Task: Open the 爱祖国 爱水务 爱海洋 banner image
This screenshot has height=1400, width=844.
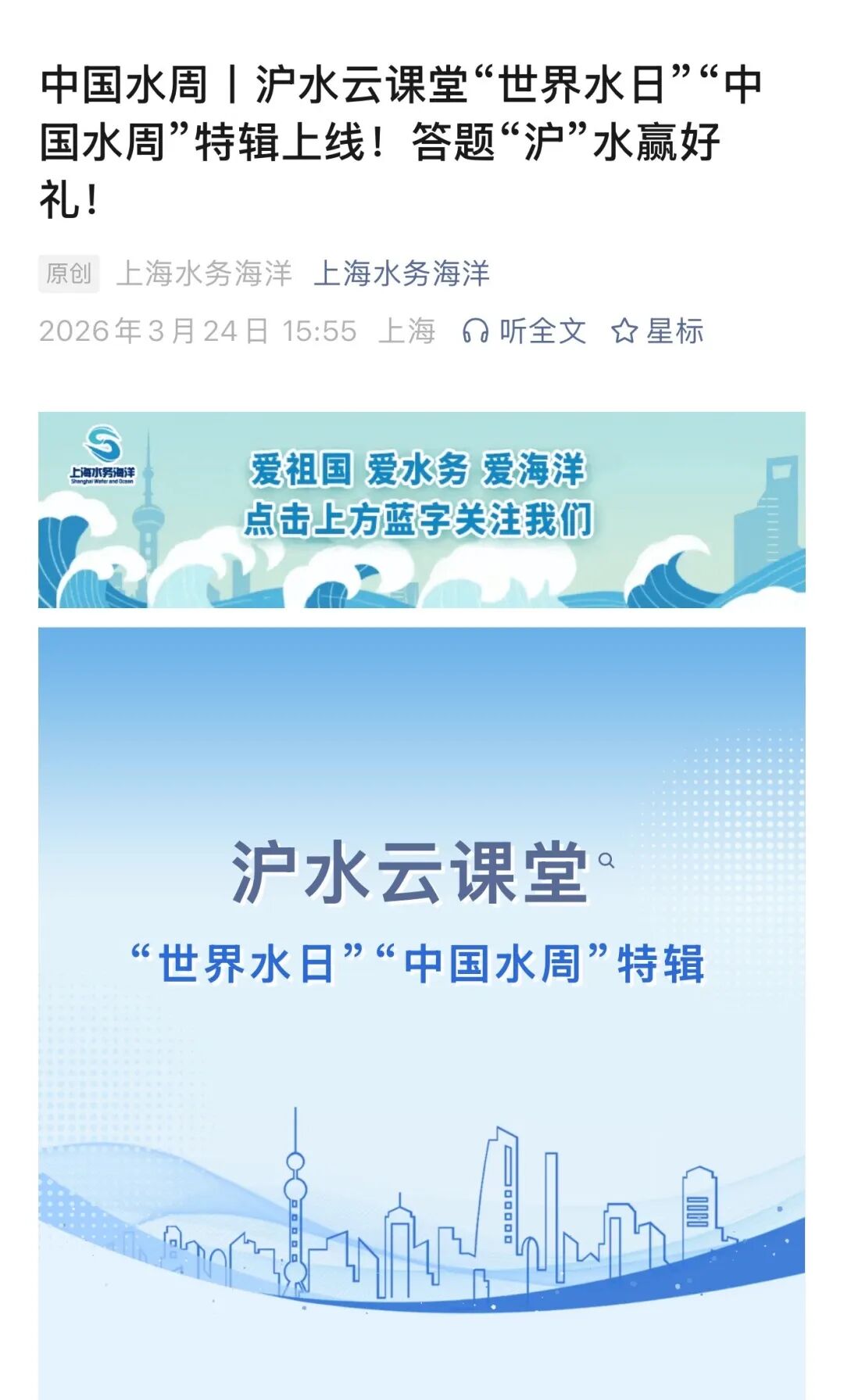Action: point(421,510)
